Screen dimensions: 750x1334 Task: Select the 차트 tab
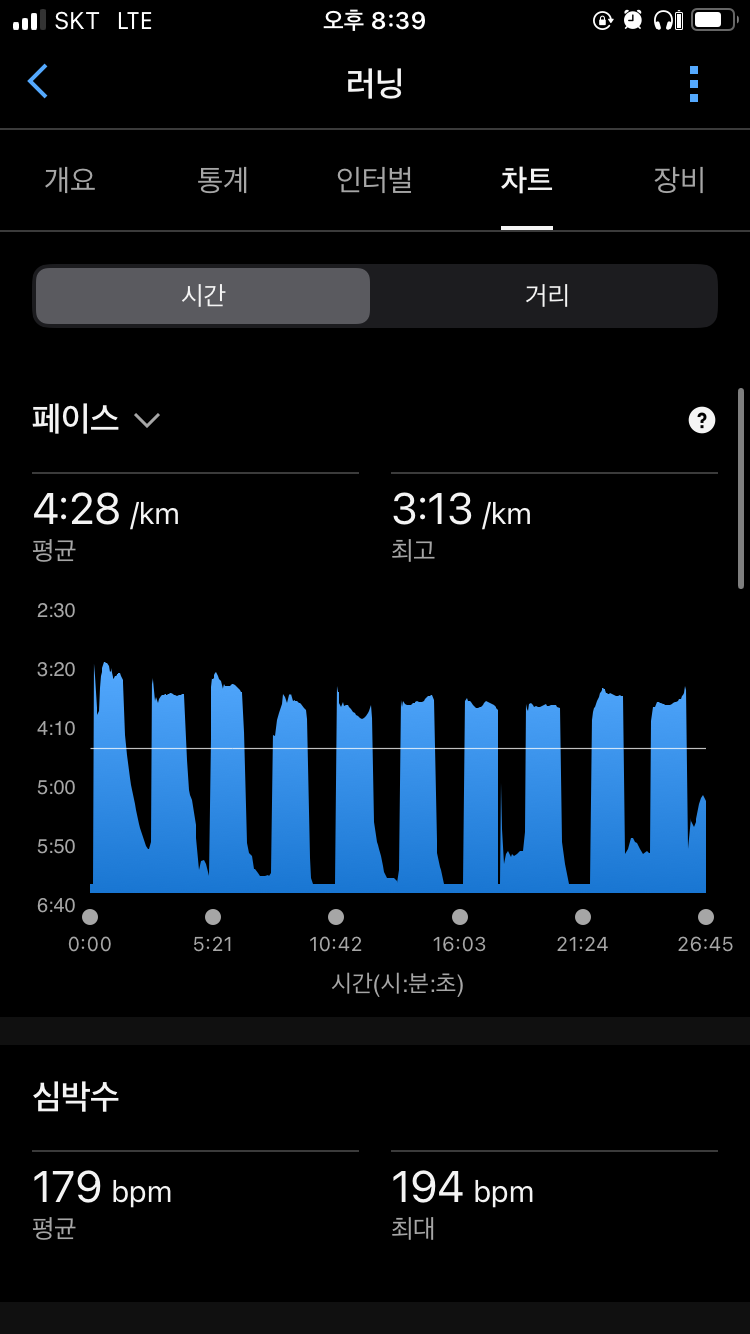coord(527,180)
